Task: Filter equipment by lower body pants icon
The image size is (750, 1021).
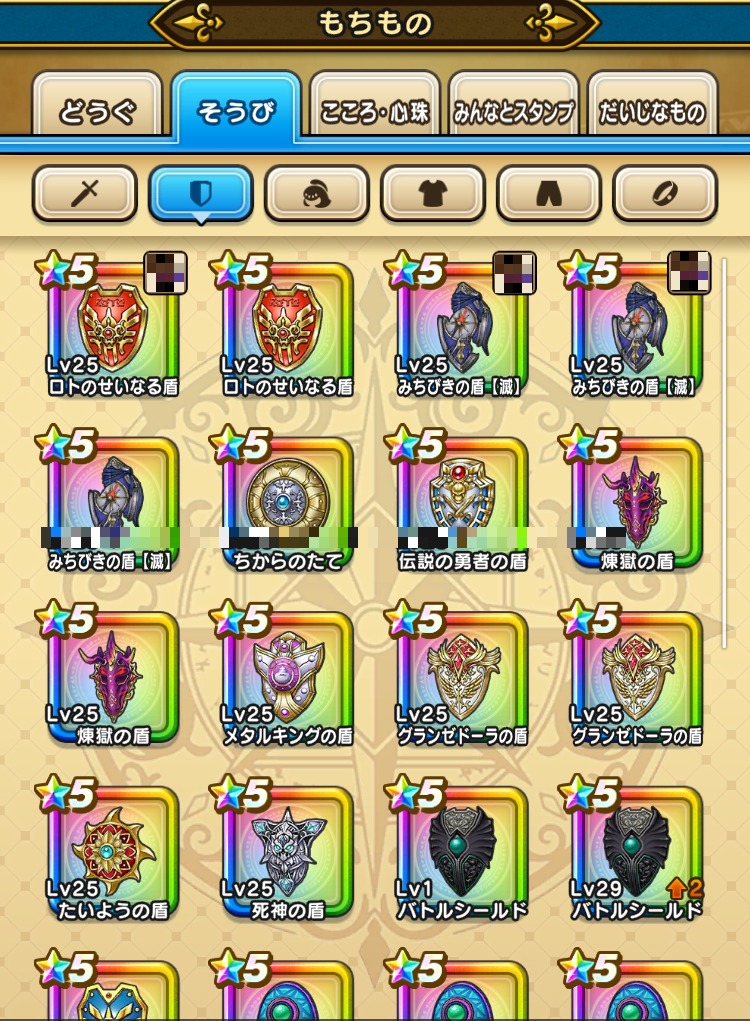Action: click(549, 193)
